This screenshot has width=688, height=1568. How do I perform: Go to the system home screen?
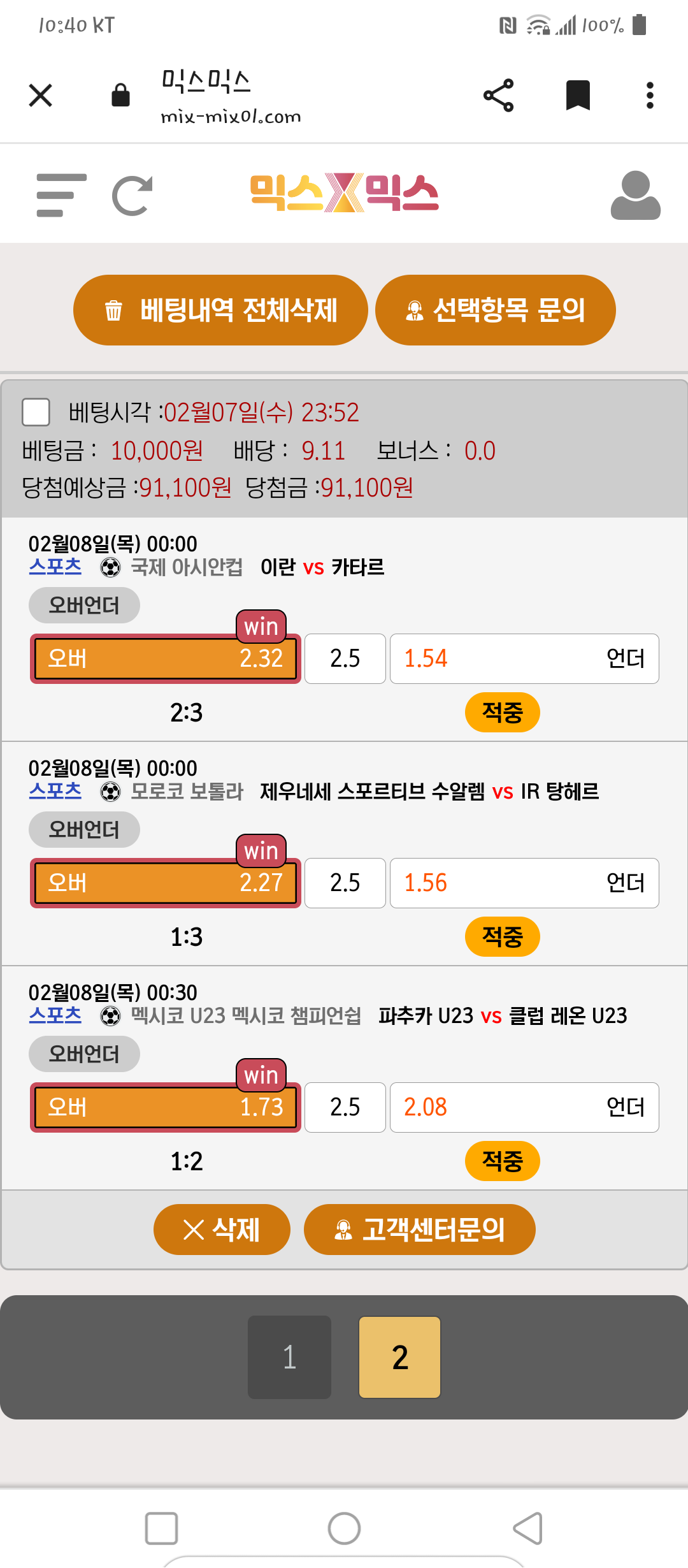[344, 1528]
